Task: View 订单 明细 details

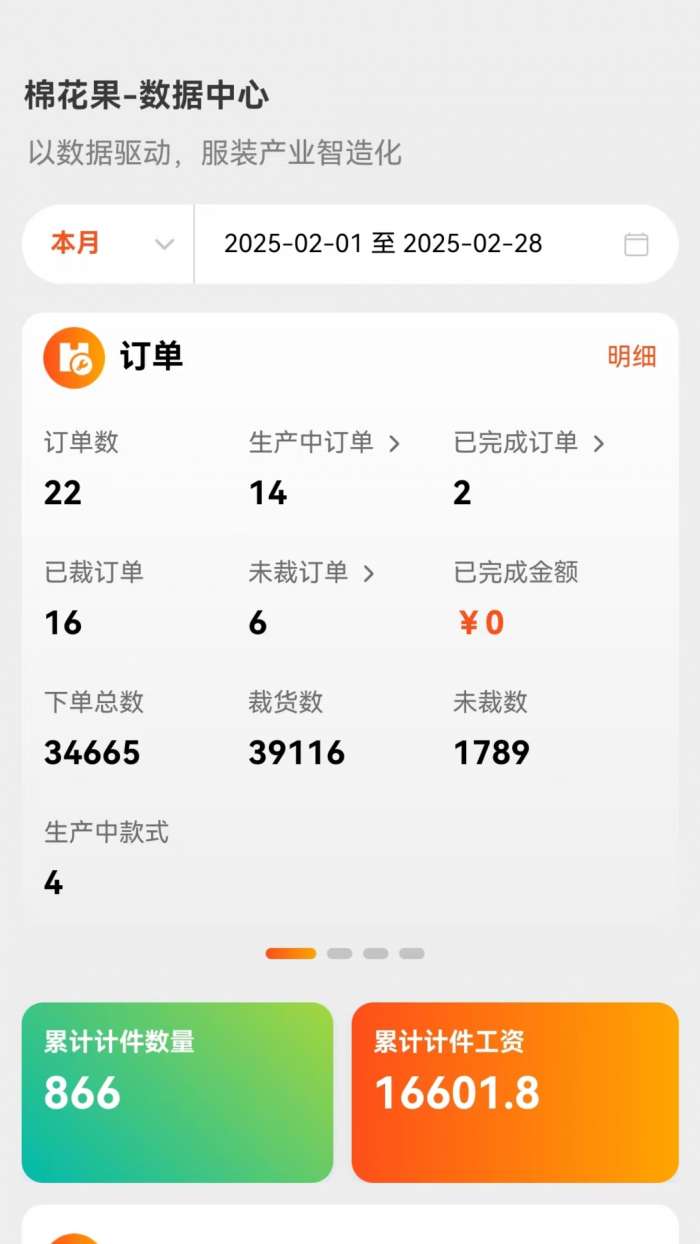Action: click(631, 357)
